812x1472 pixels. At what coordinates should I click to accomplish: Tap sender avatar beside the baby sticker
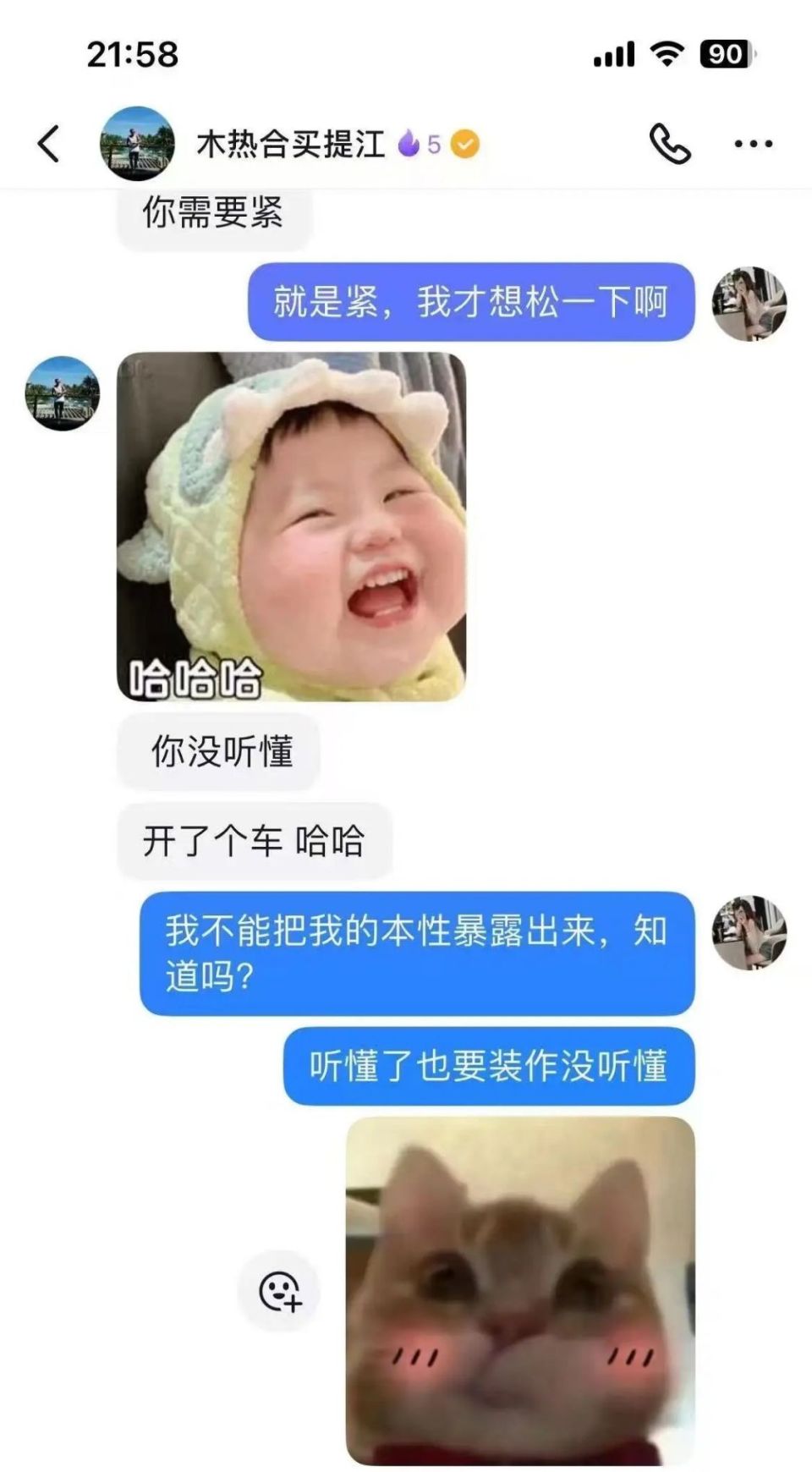coord(62,393)
